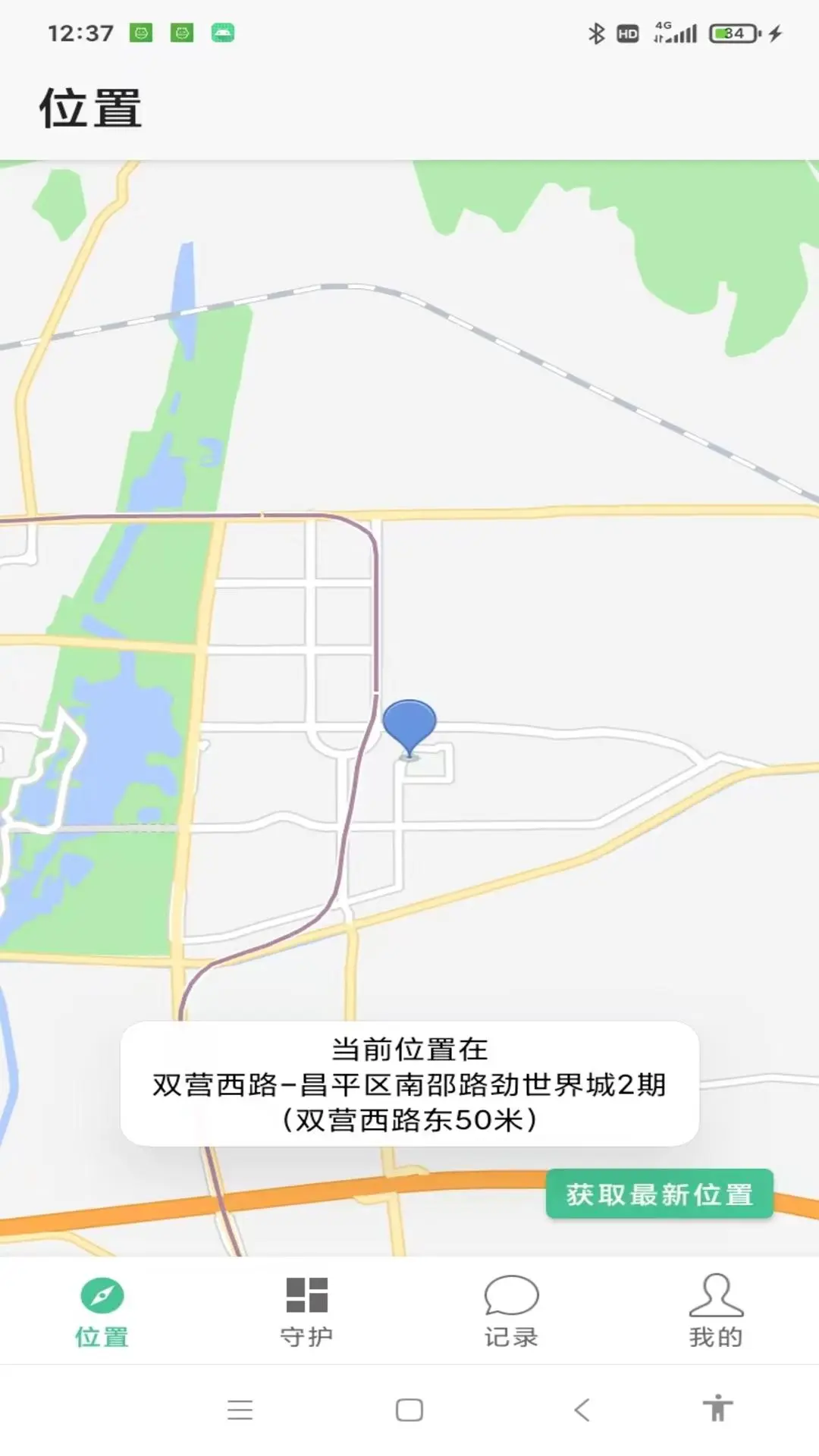The image size is (819, 1456).
Task: Select the 位置 tab
Action: coord(102,1311)
